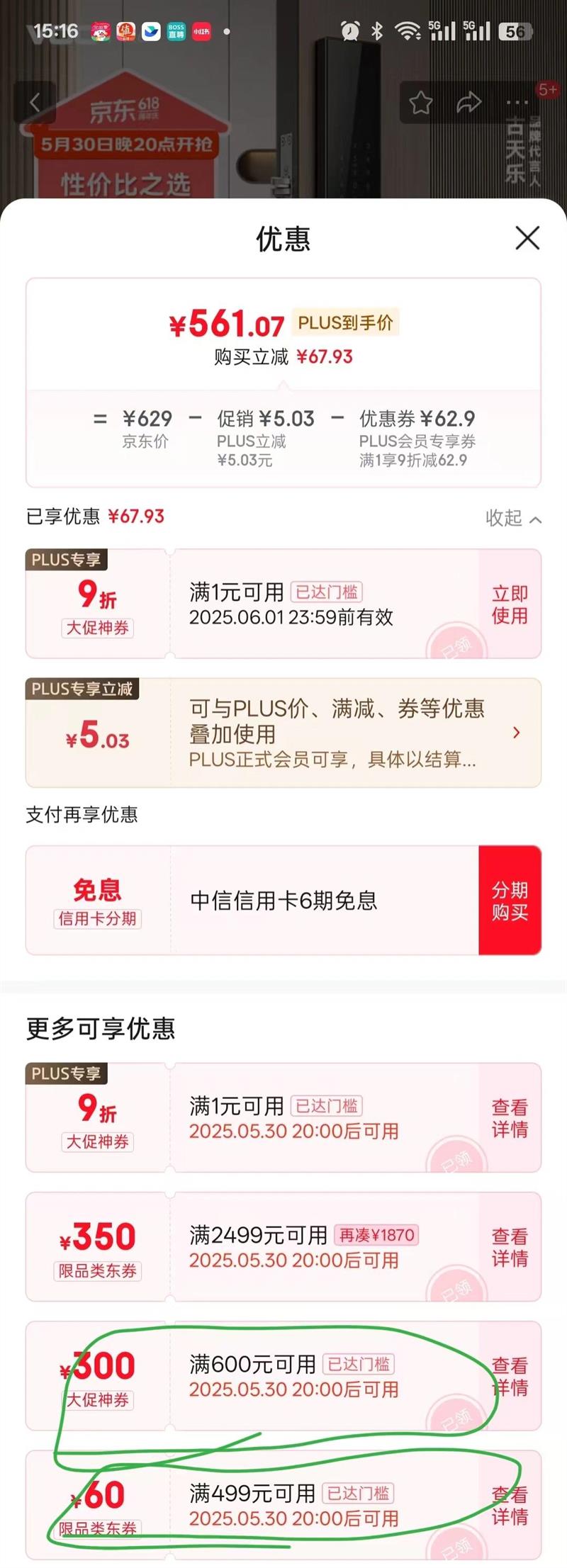Image resolution: width=567 pixels, height=1568 pixels.
Task: View details of the ¥300 大促神券
Action: (x=510, y=1376)
